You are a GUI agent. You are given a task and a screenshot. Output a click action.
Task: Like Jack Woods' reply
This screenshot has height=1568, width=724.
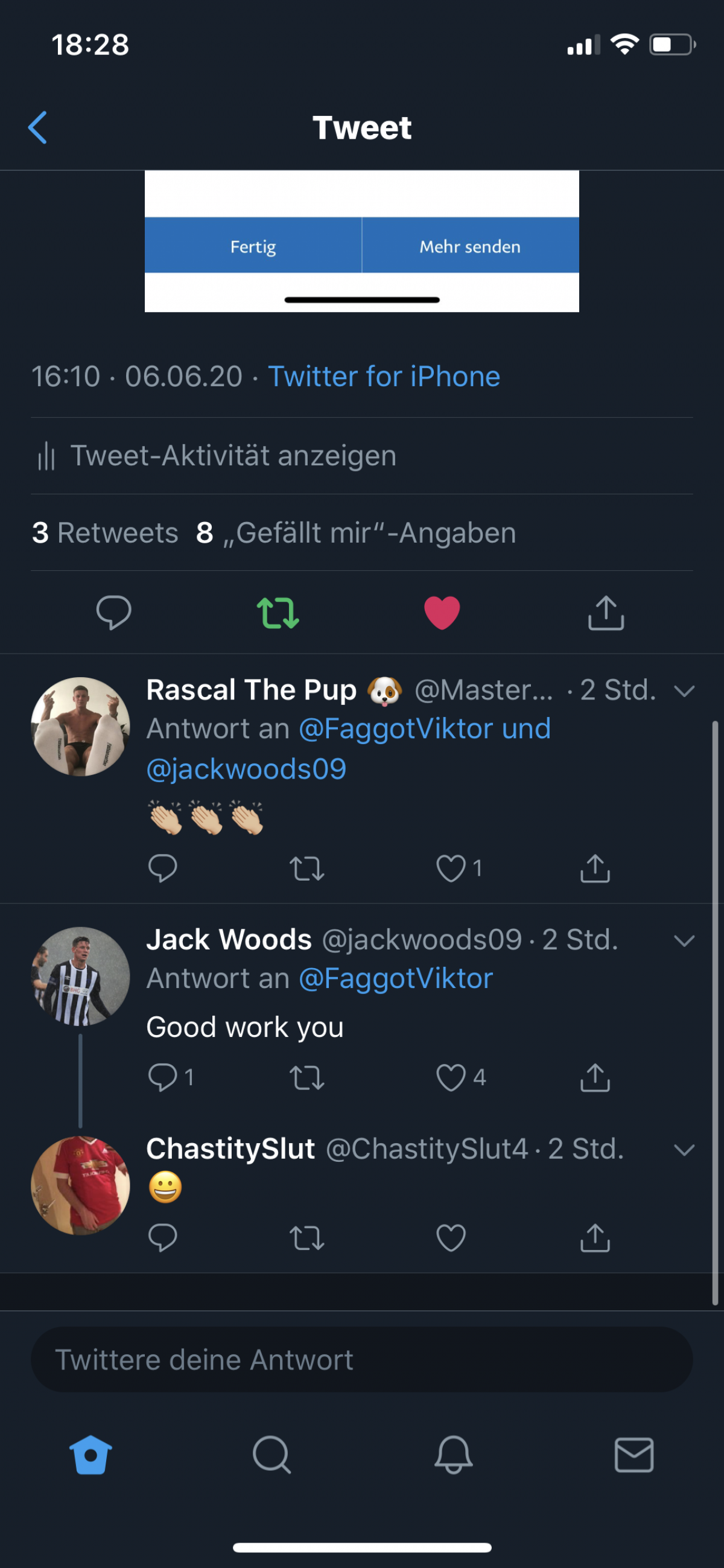(451, 1077)
